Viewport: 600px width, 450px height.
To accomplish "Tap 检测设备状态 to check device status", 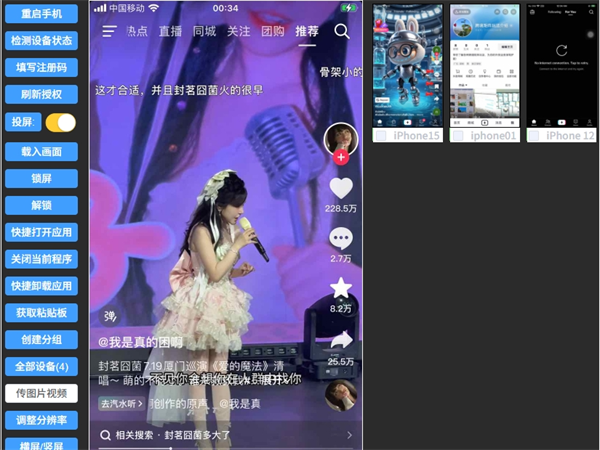I will (41, 41).
